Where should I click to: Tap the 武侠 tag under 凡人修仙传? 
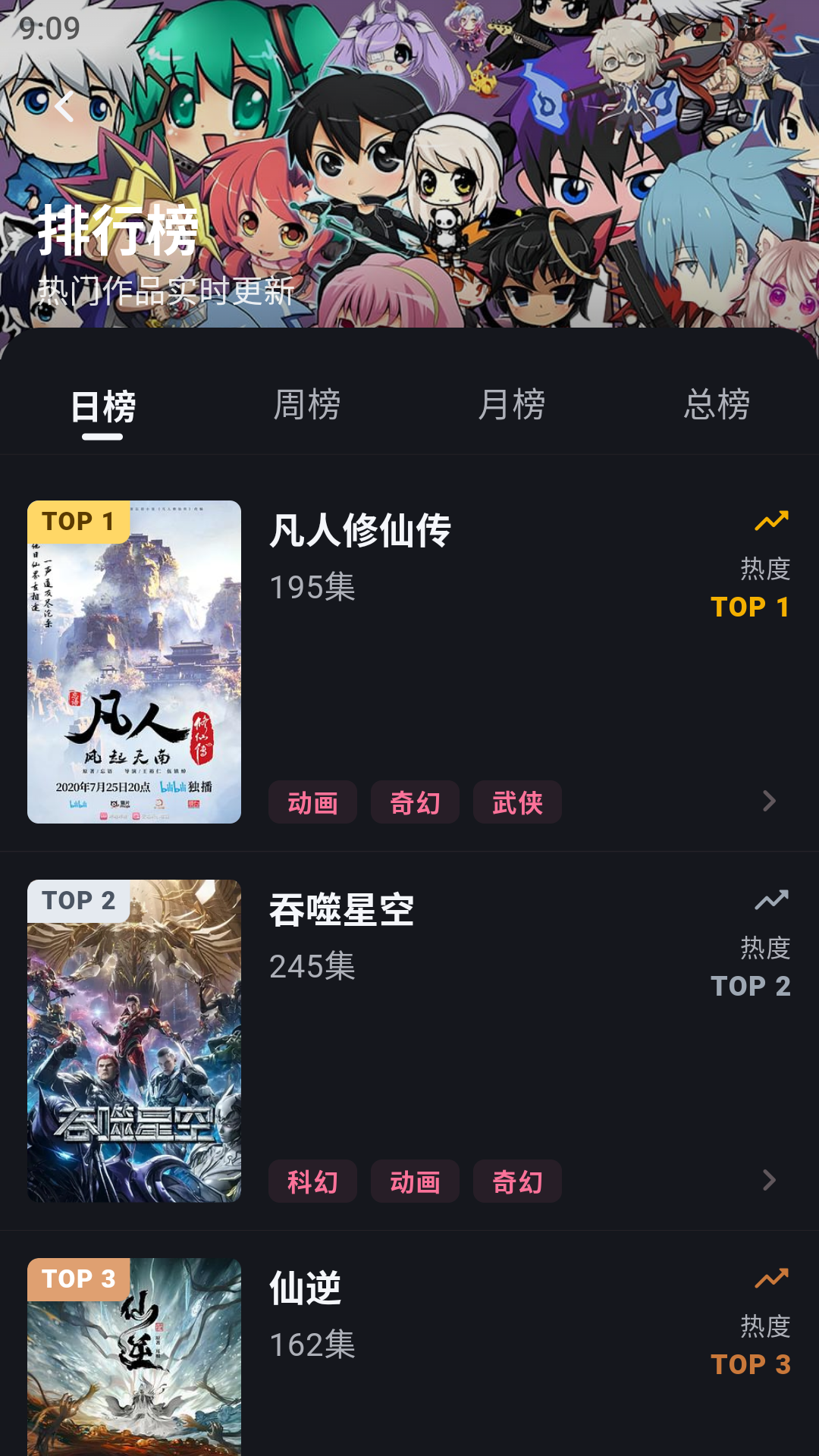click(x=517, y=802)
